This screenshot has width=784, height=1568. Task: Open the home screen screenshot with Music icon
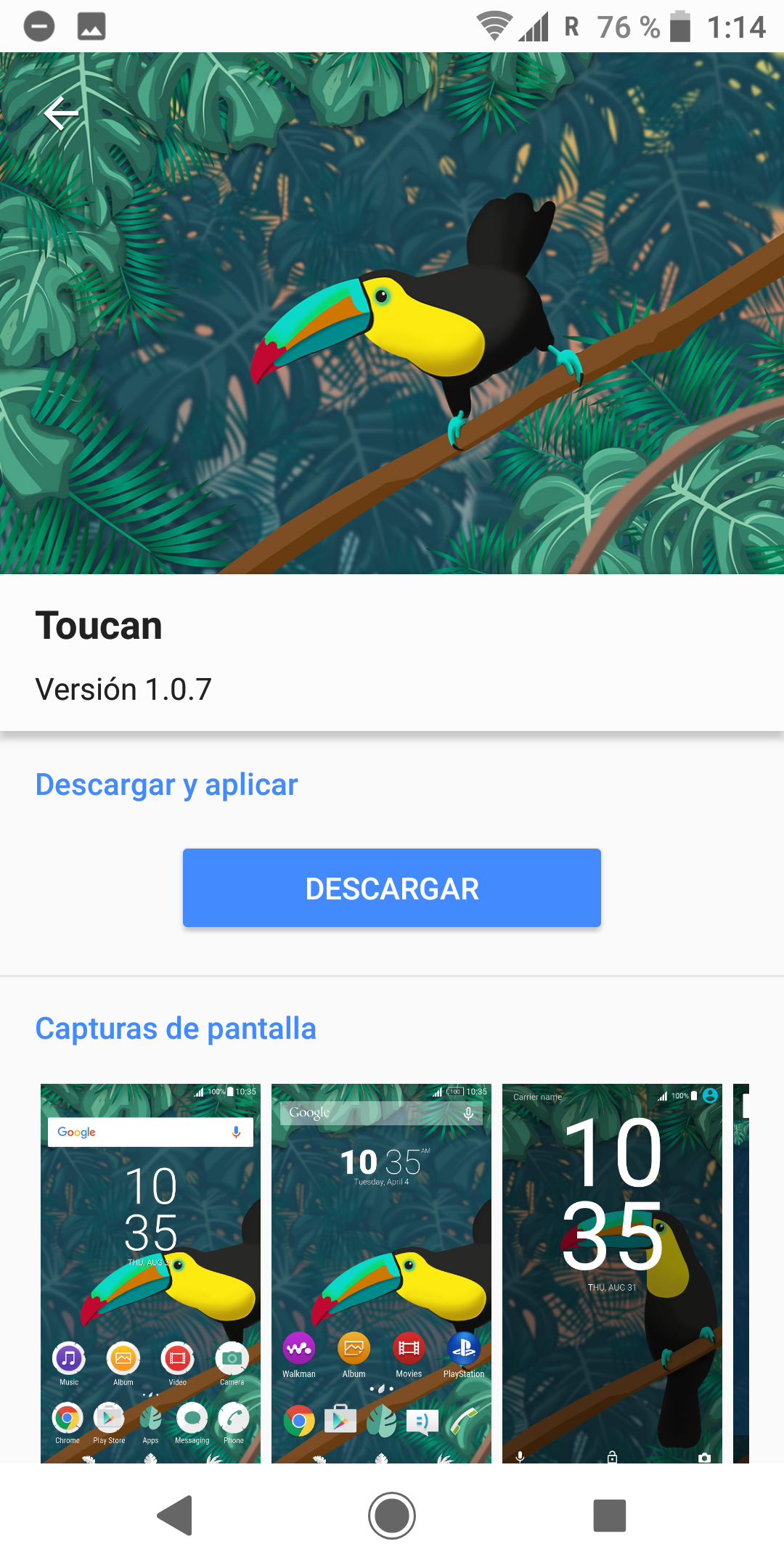(x=150, y=1273)
